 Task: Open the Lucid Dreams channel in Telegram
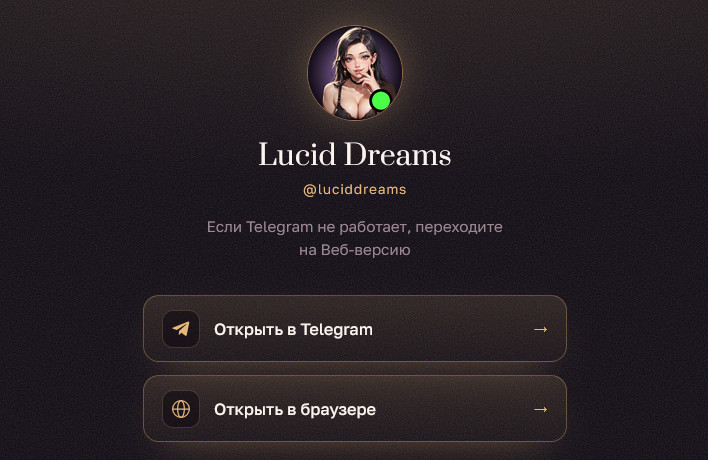pyautogui.click(x=354, y=329)
